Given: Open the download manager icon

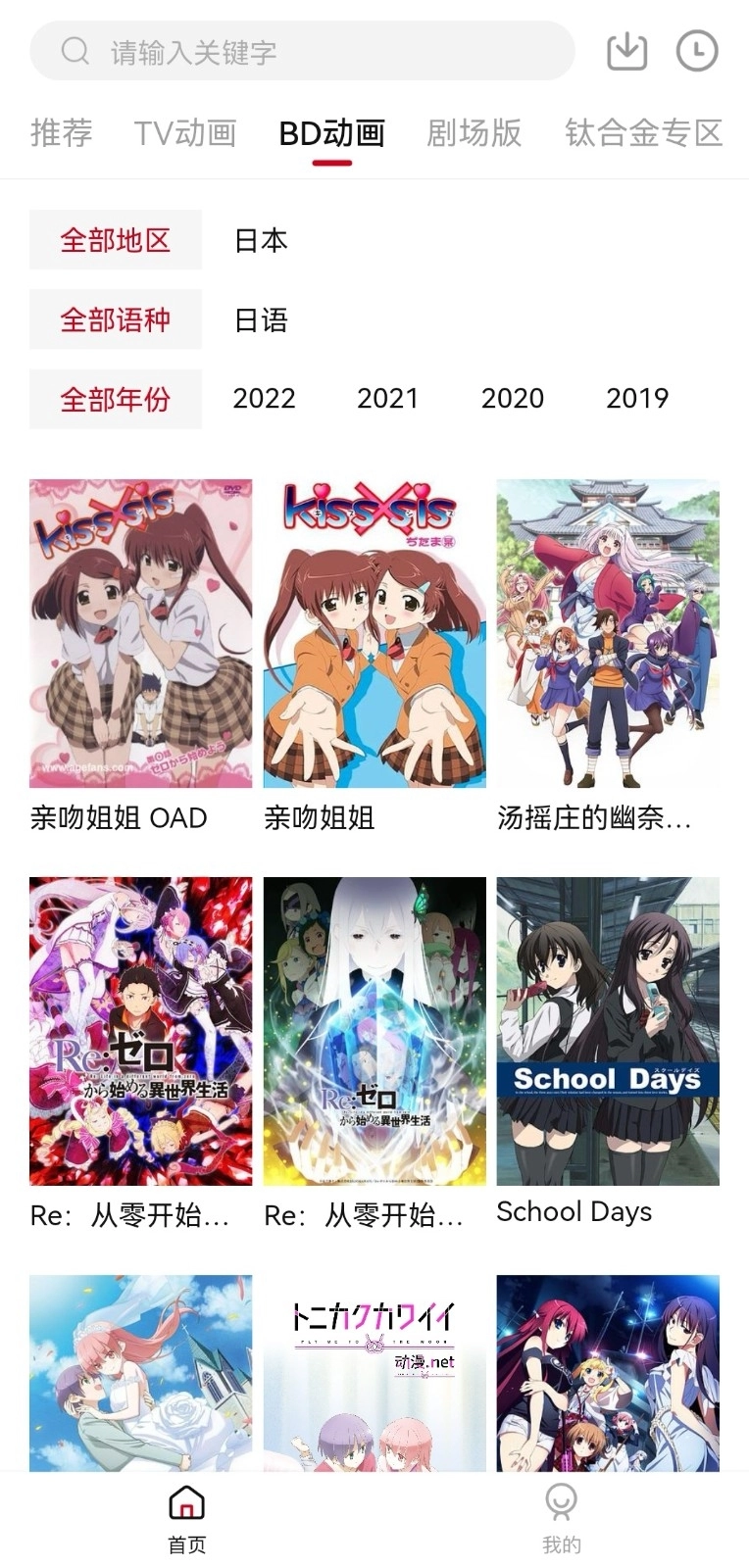Looking at the screenshot, I should pyautogui.click(x=627, y=51).
